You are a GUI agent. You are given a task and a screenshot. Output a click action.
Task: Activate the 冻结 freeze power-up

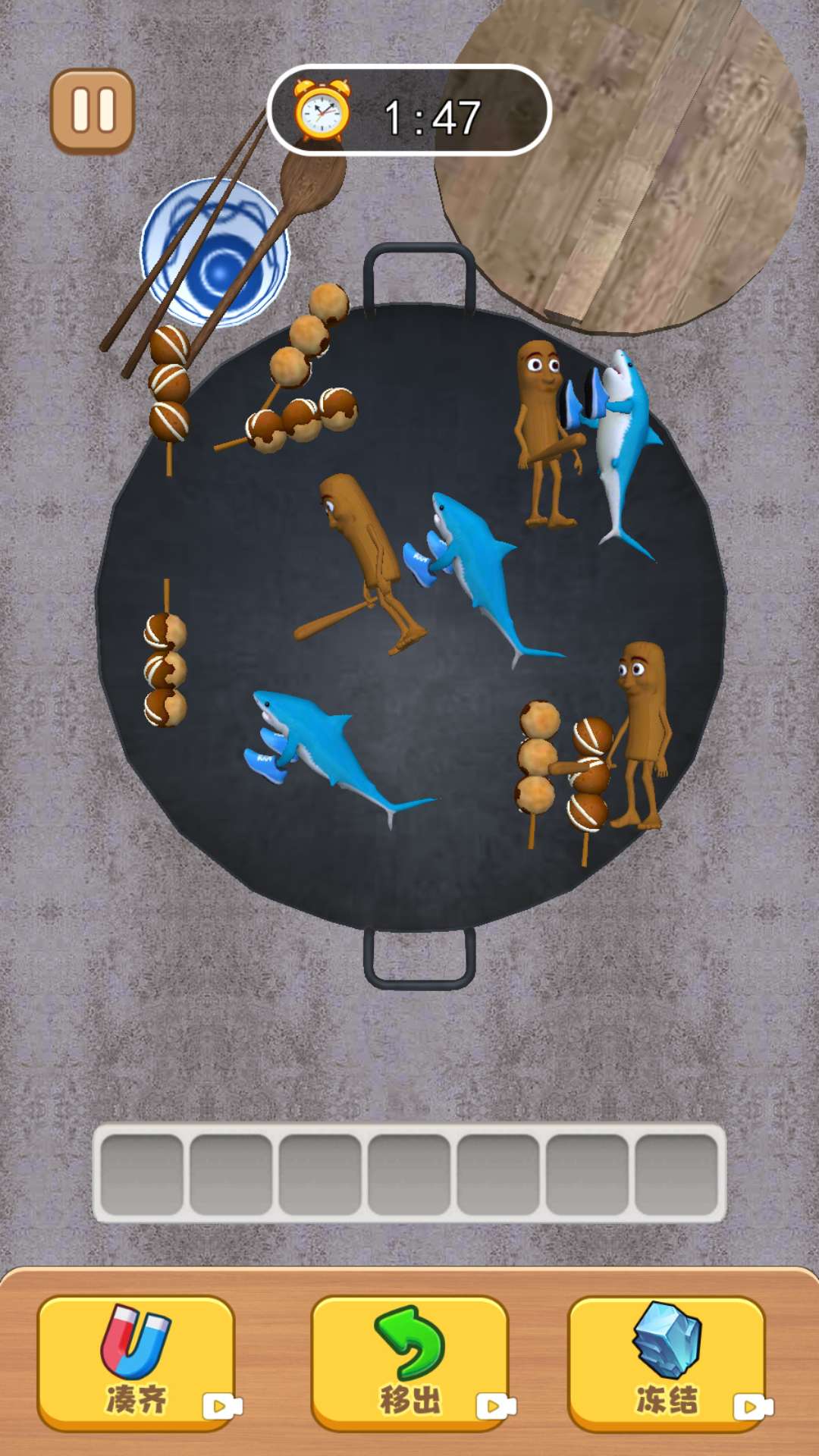pyautogui.click(x=667, y=1363)
